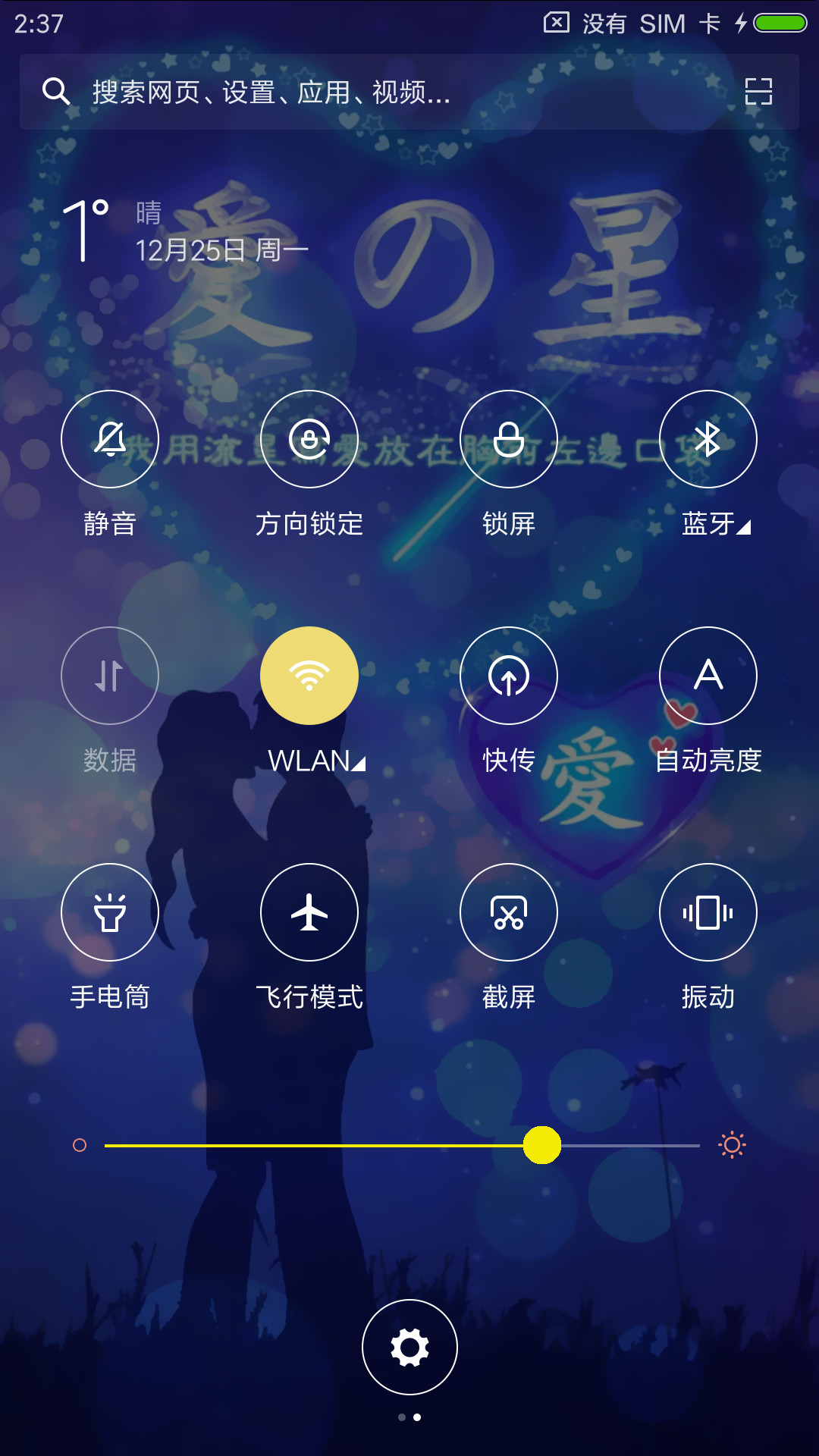Viewport: 819px width, 1456px height.
Task: Enable 飞行模式 airplane mode
Action: 309,912
